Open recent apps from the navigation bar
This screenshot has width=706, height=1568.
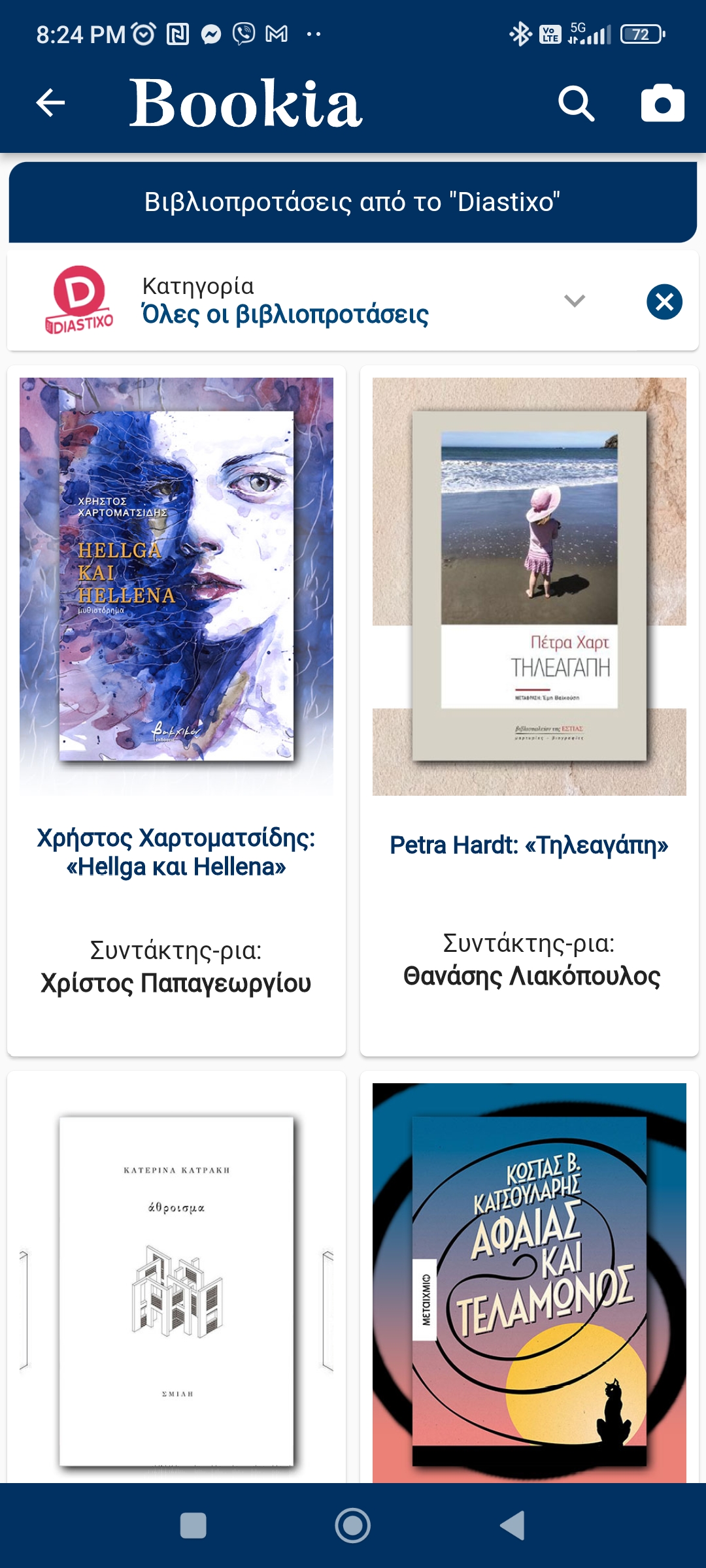tap(193, 1526)
